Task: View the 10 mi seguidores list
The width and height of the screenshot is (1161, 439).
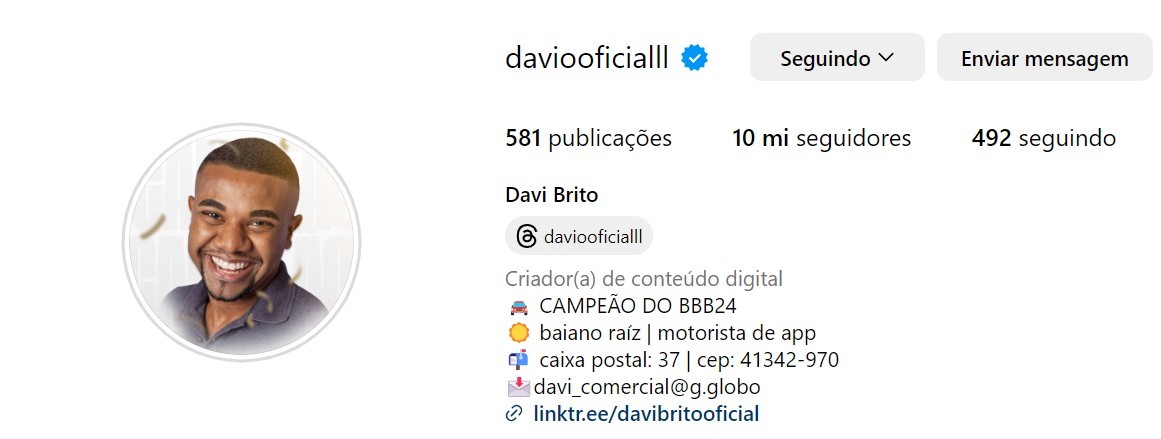Action: click(x=821, y=138)
